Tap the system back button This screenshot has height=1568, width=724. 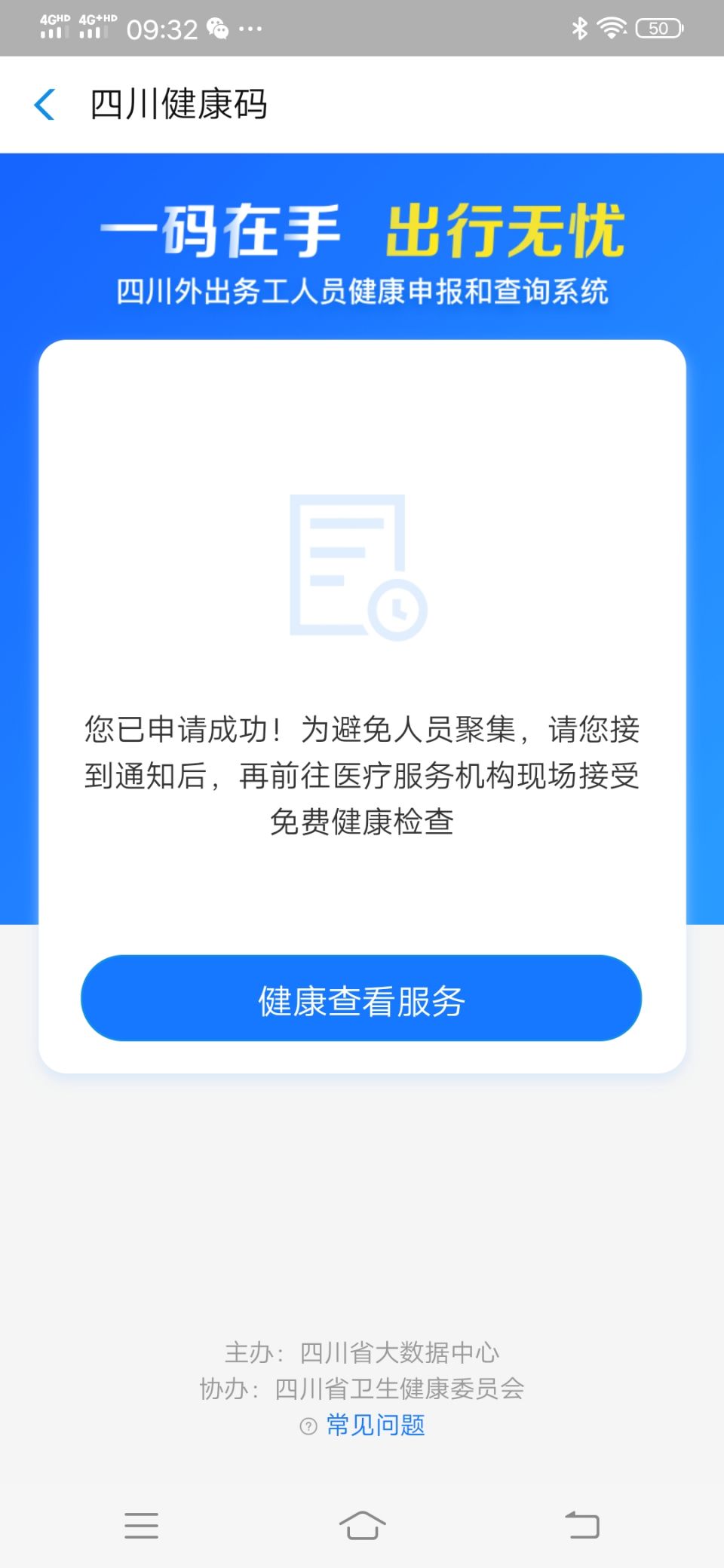click(x=582, y=1525)
